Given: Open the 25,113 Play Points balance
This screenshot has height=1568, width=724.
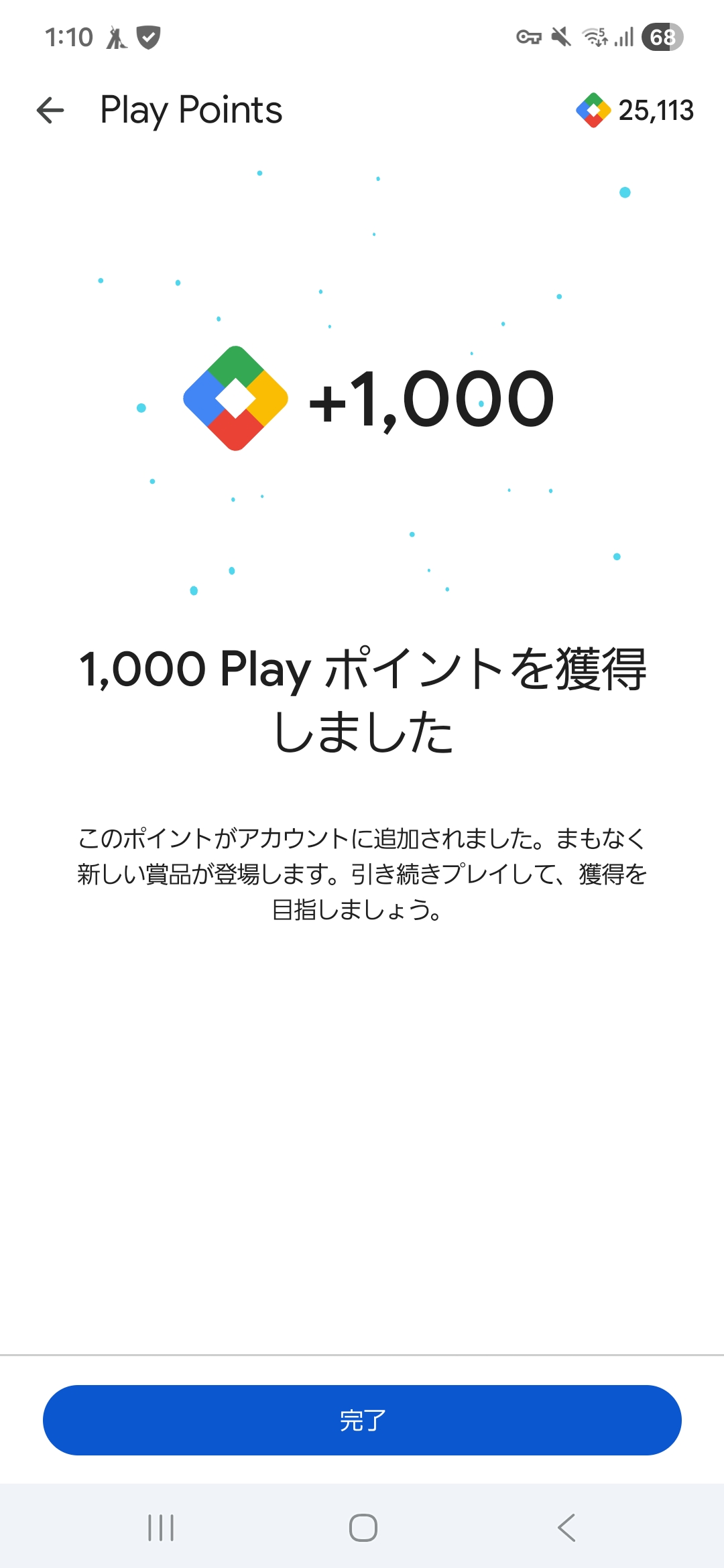Looking at the screenshot, I should point(635,111).
